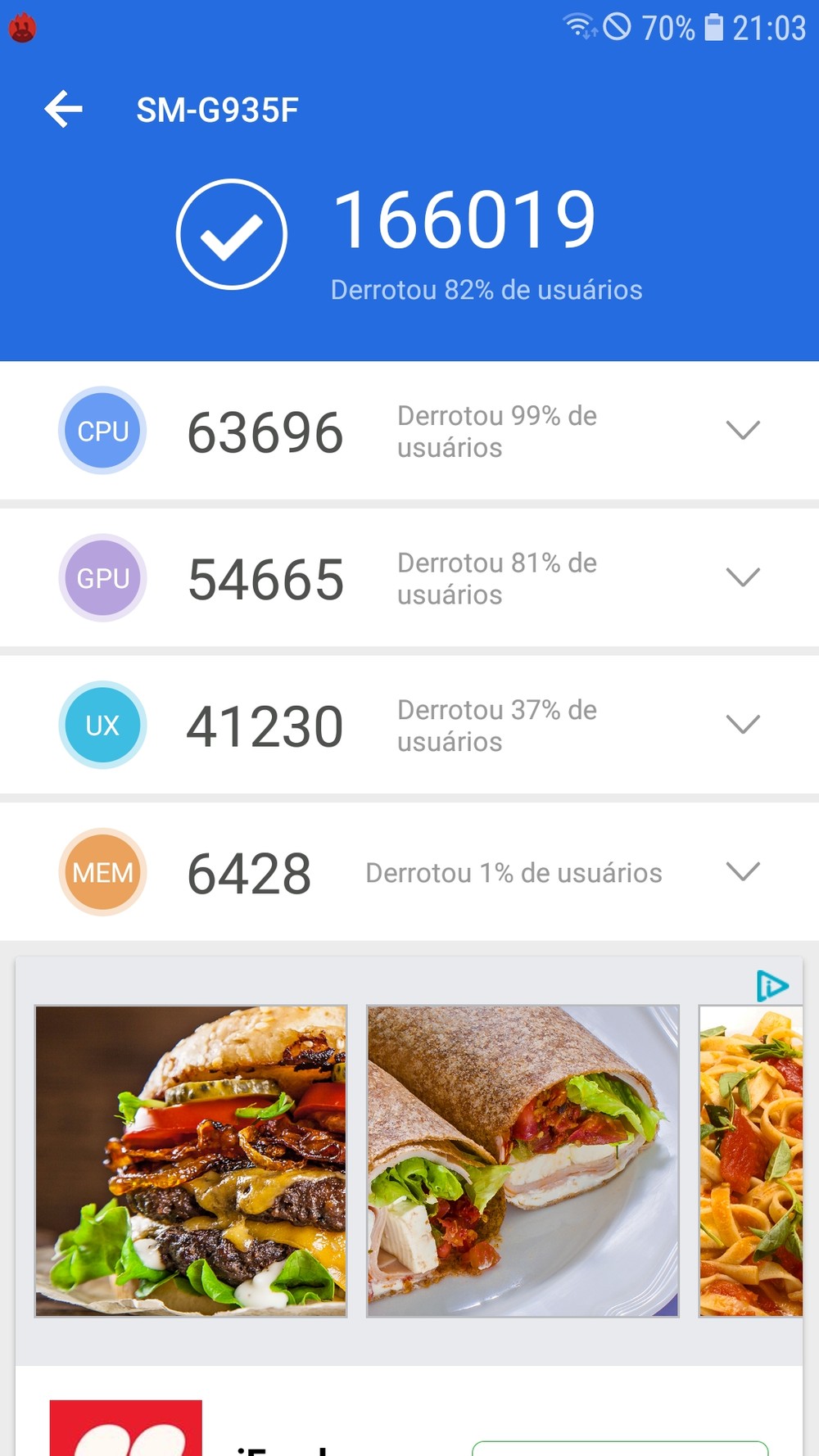Expand the CPU score details
Image resolution: width=819 pixels, height=1456 pixels.
tap(743, 430)
